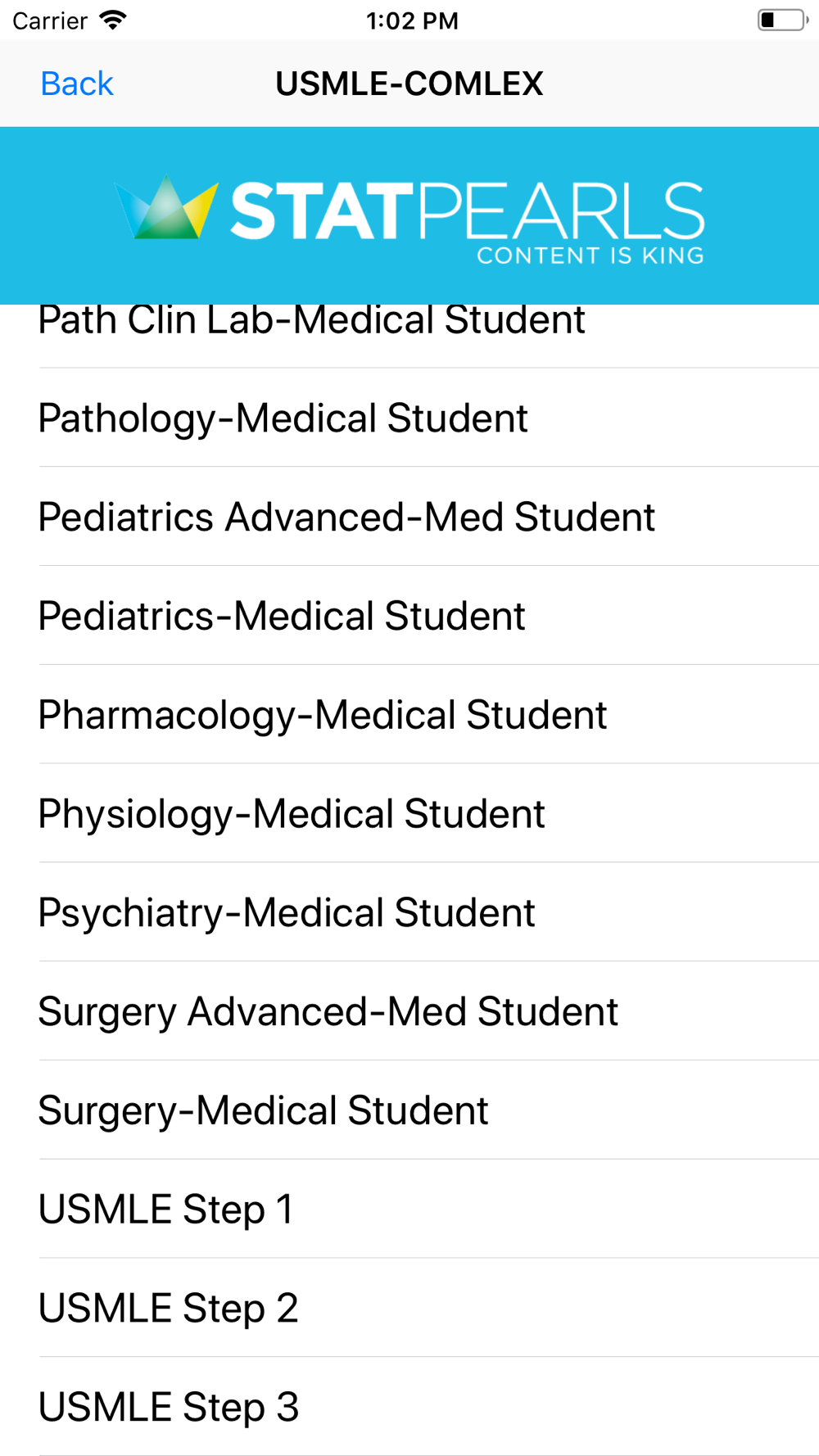
Task: Open Surgery Advanced-Med Student
Action: [409, 1011]
